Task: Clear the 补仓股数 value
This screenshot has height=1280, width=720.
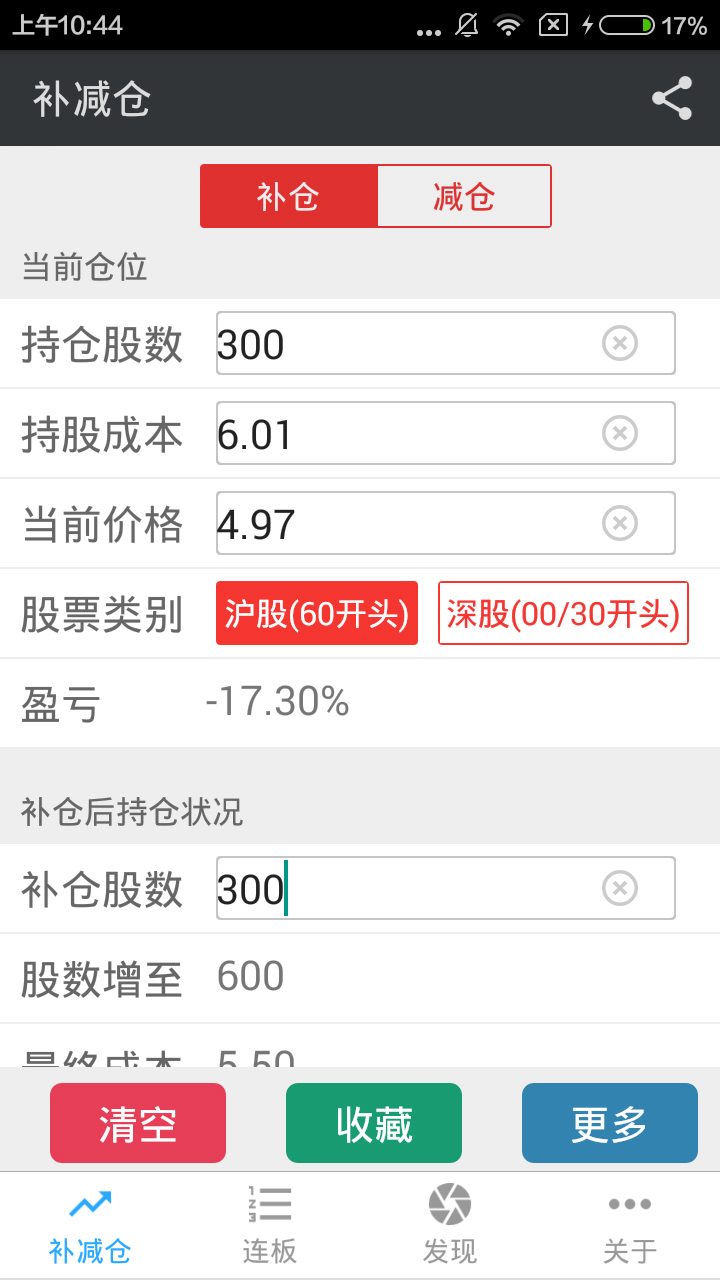Action: click(619, 888)
